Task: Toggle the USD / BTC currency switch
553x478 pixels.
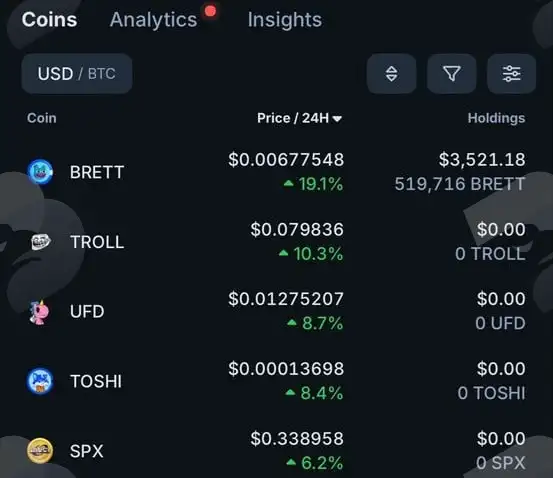Action: pyautogui.click(x=77, y=74)
